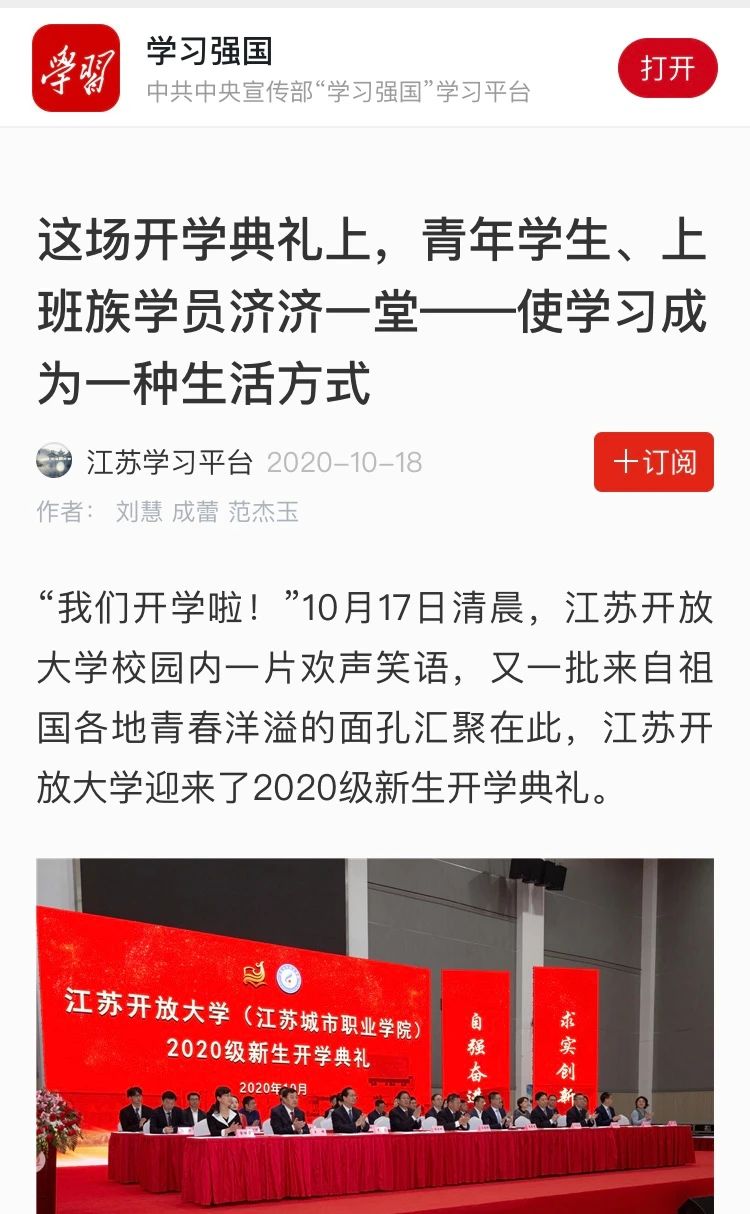Subscribe with the +订阅 button
The height and width of the screenshot is (1214, 750).
point(654,462)
